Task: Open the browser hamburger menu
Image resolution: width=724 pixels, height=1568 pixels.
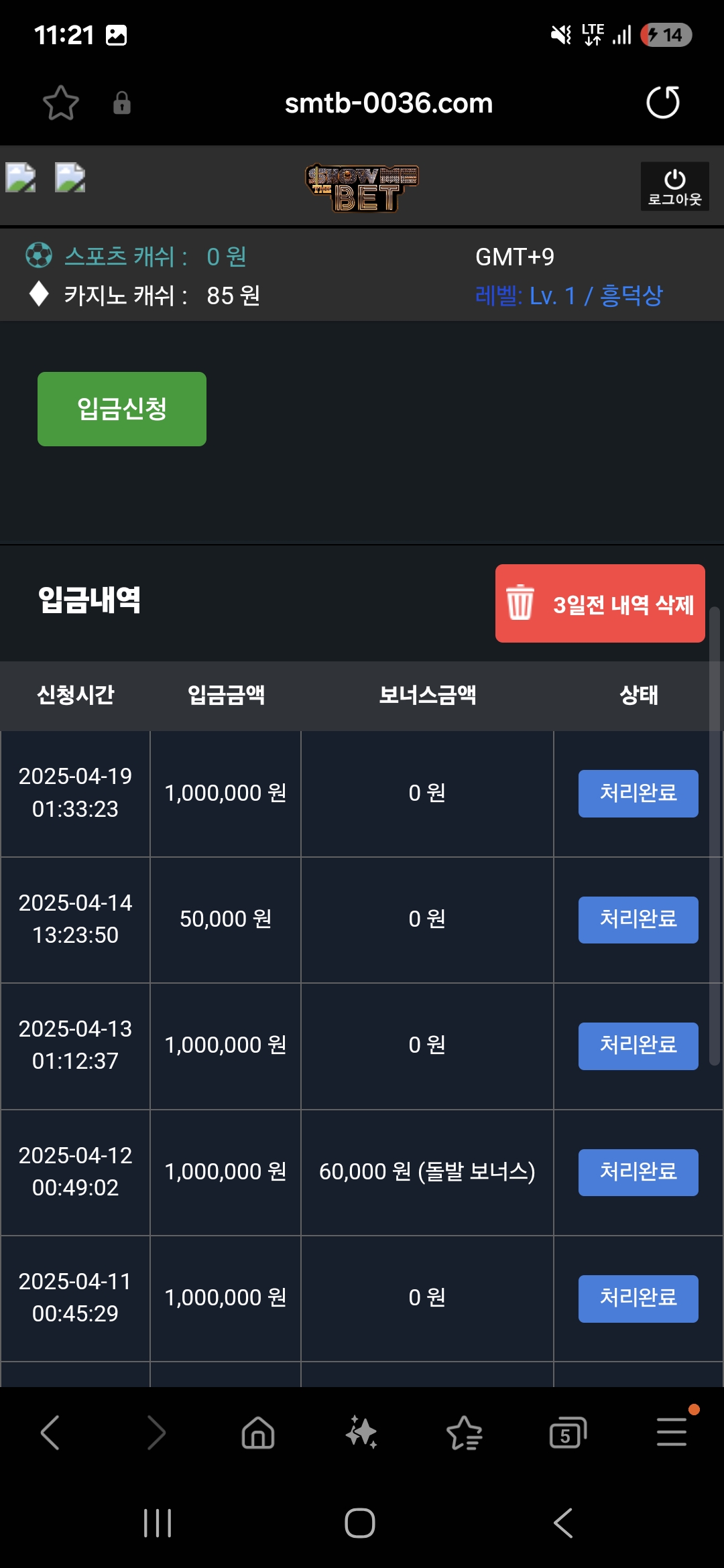Action: [672, 1431]
